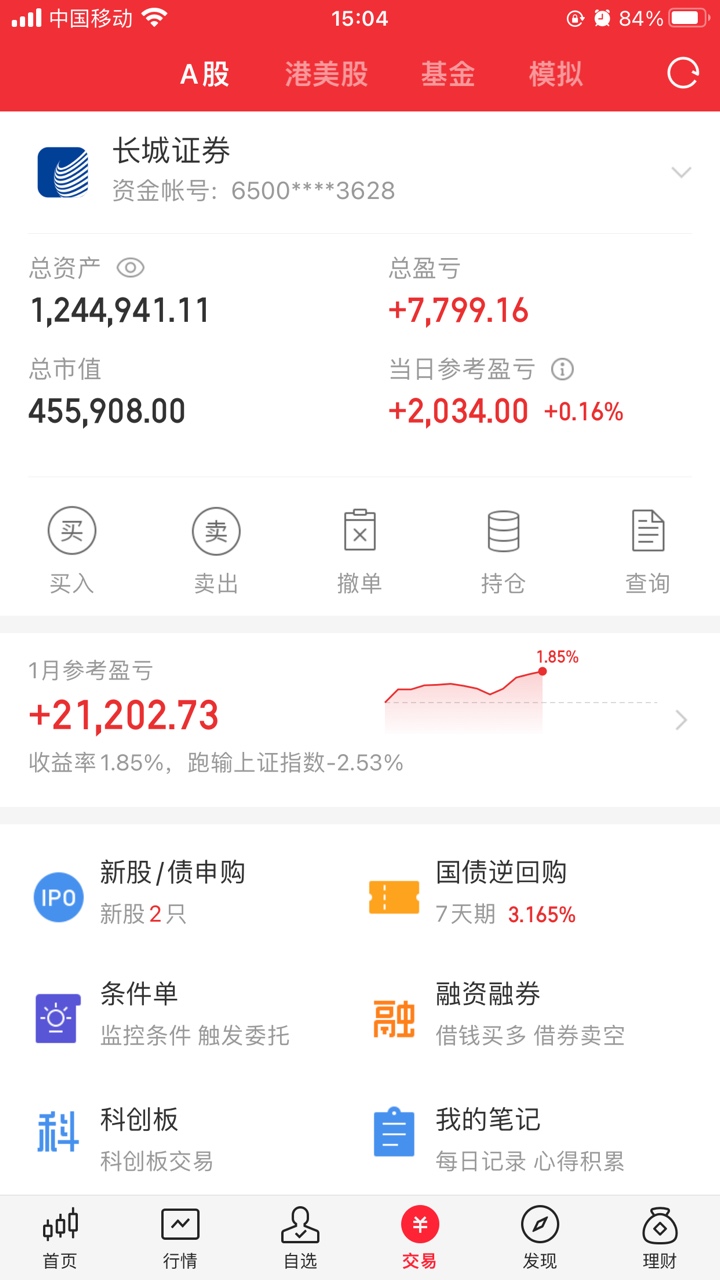720x1280 pixels.
Task: Open the 查询 records page
Action: [647, 549]
